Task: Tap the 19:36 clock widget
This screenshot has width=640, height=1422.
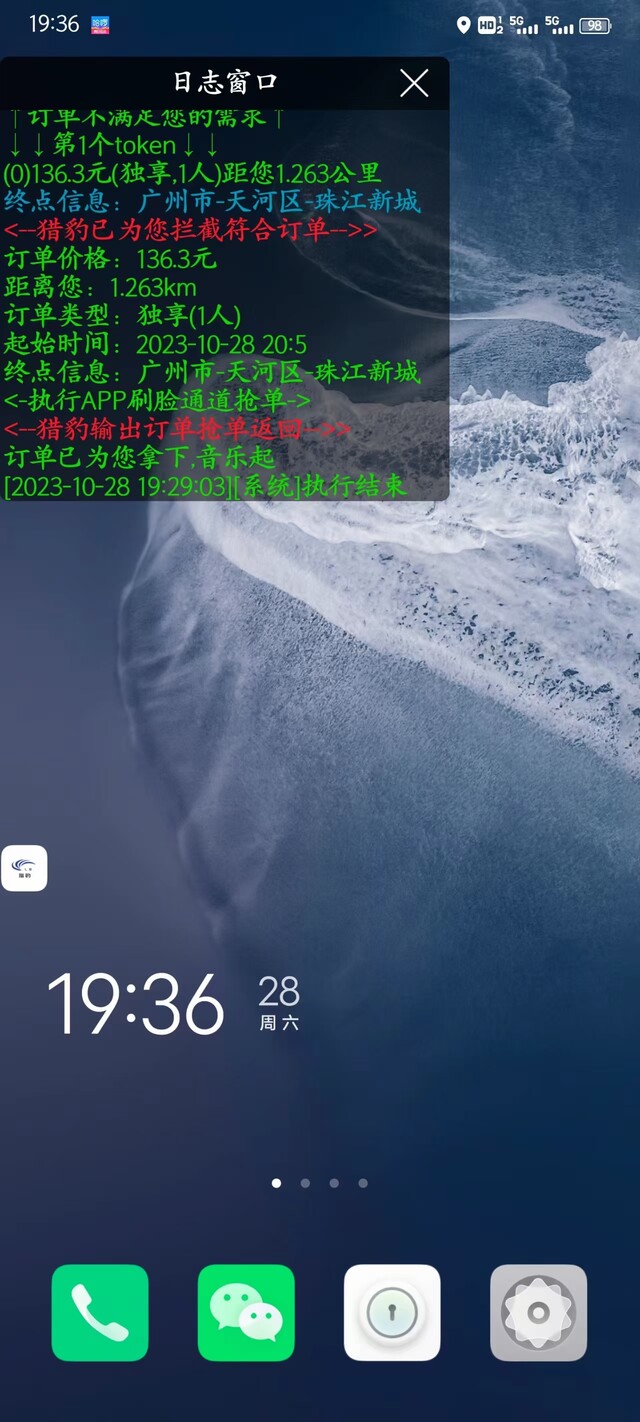Action: [x=136, y=1003]
